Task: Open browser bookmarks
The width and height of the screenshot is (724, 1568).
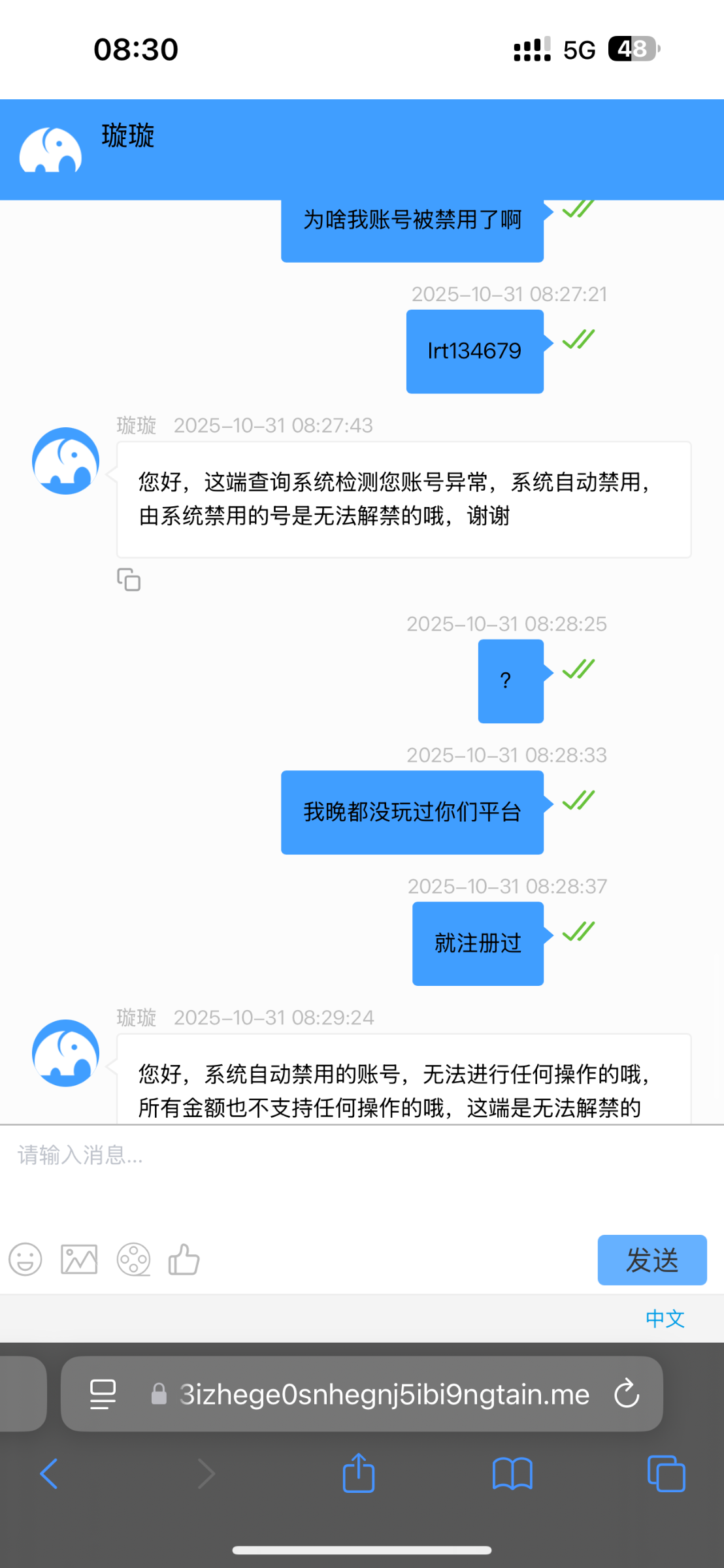Action: click(x=512, y=1474)
